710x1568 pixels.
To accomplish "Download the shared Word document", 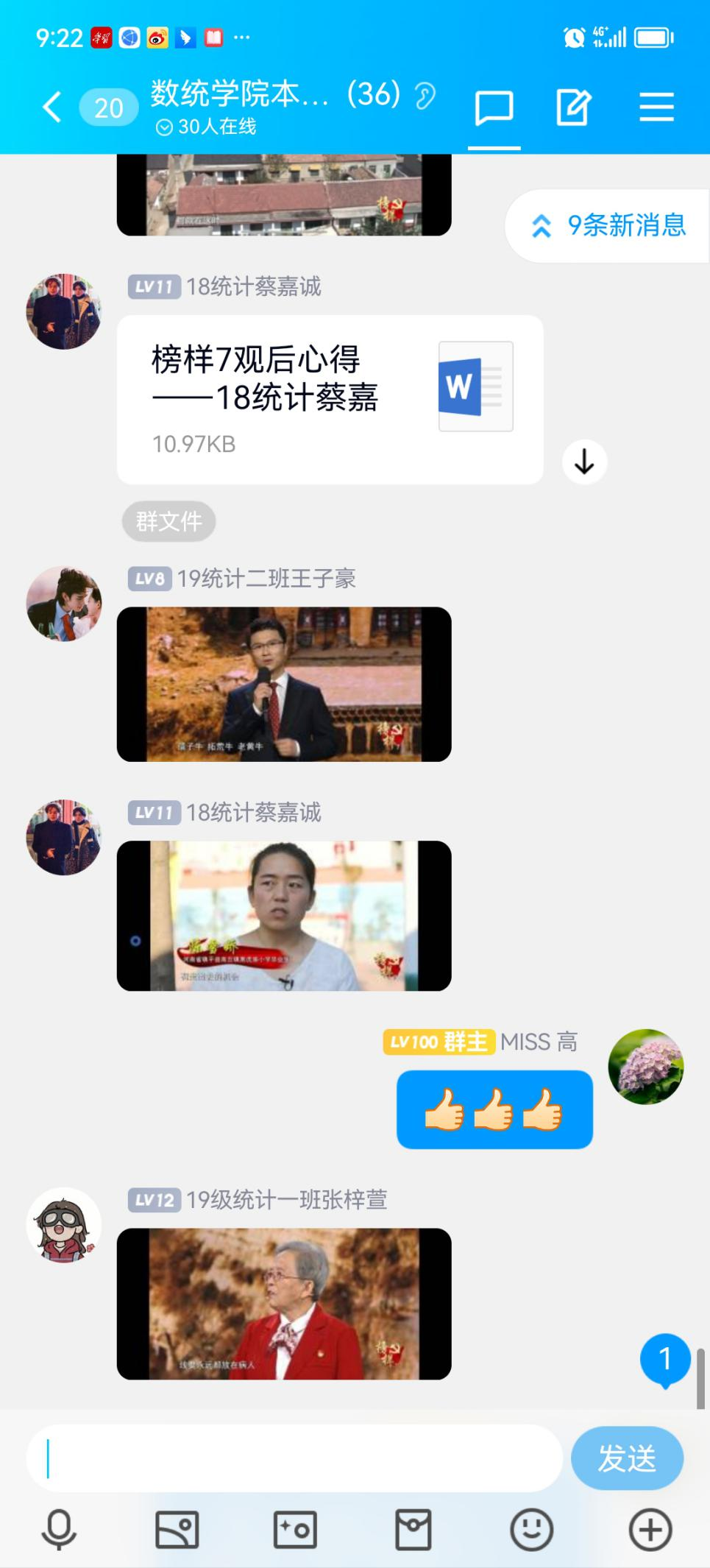I will pos(584,462).
